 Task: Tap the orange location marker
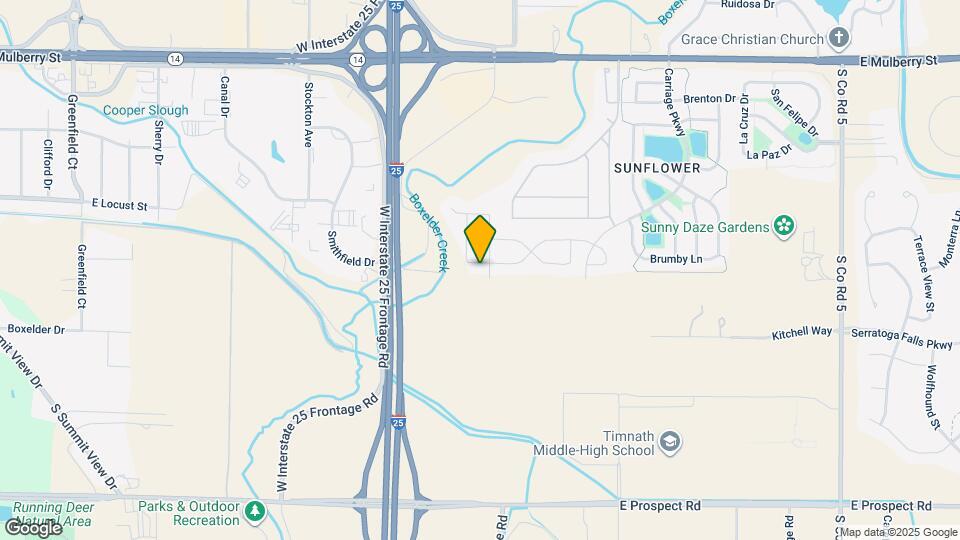(x=481, y=239)
